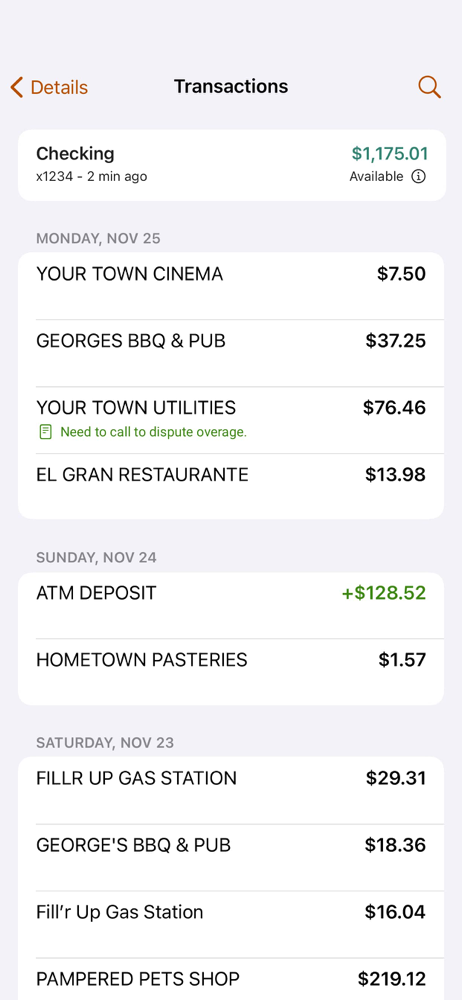Screen dimensions: 462x1000
Task: Open the FILLR UP GAS STATION $29.31 transaction
Action: [x=231, y=790]
